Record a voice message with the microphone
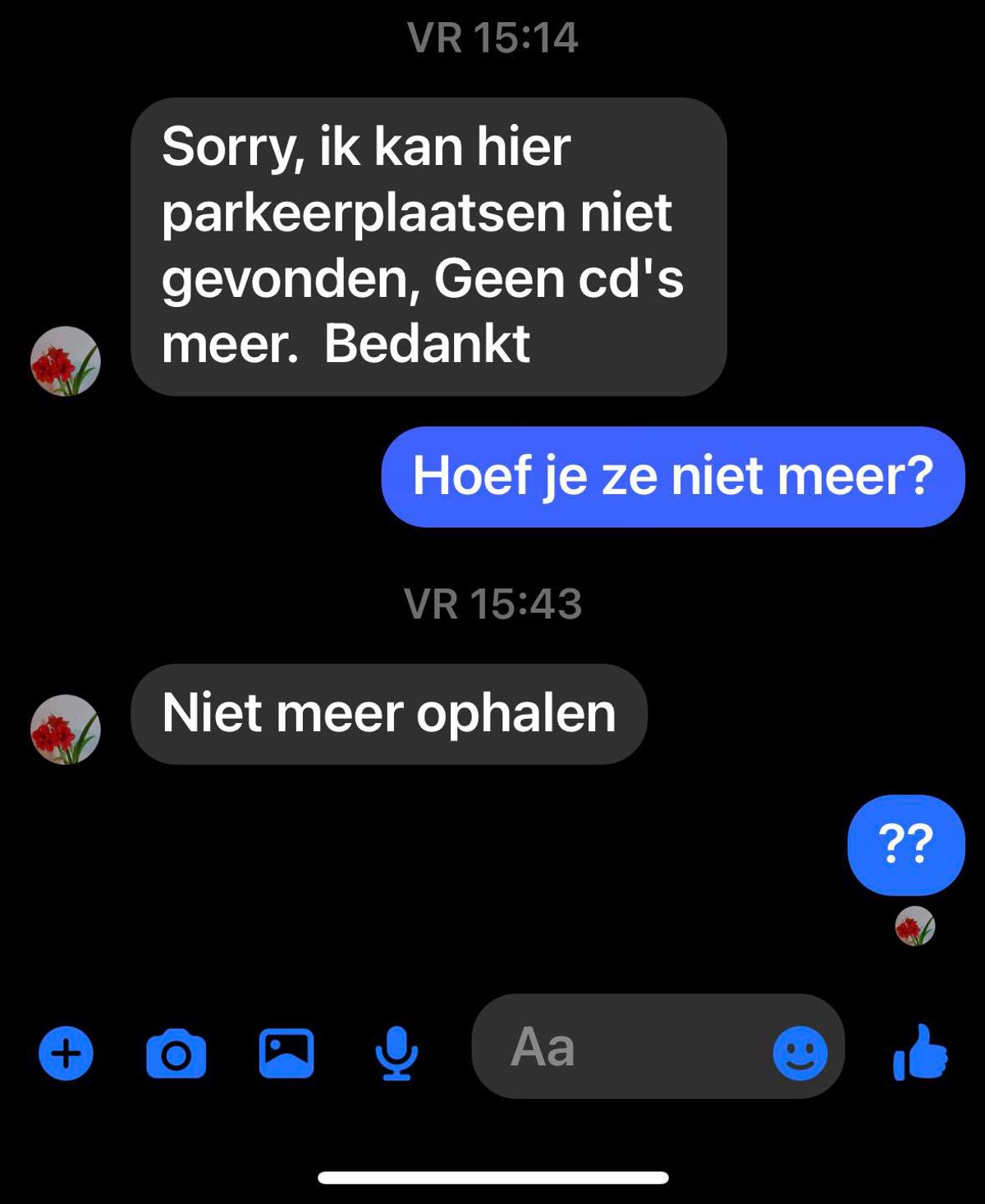 coord(396,1053)
